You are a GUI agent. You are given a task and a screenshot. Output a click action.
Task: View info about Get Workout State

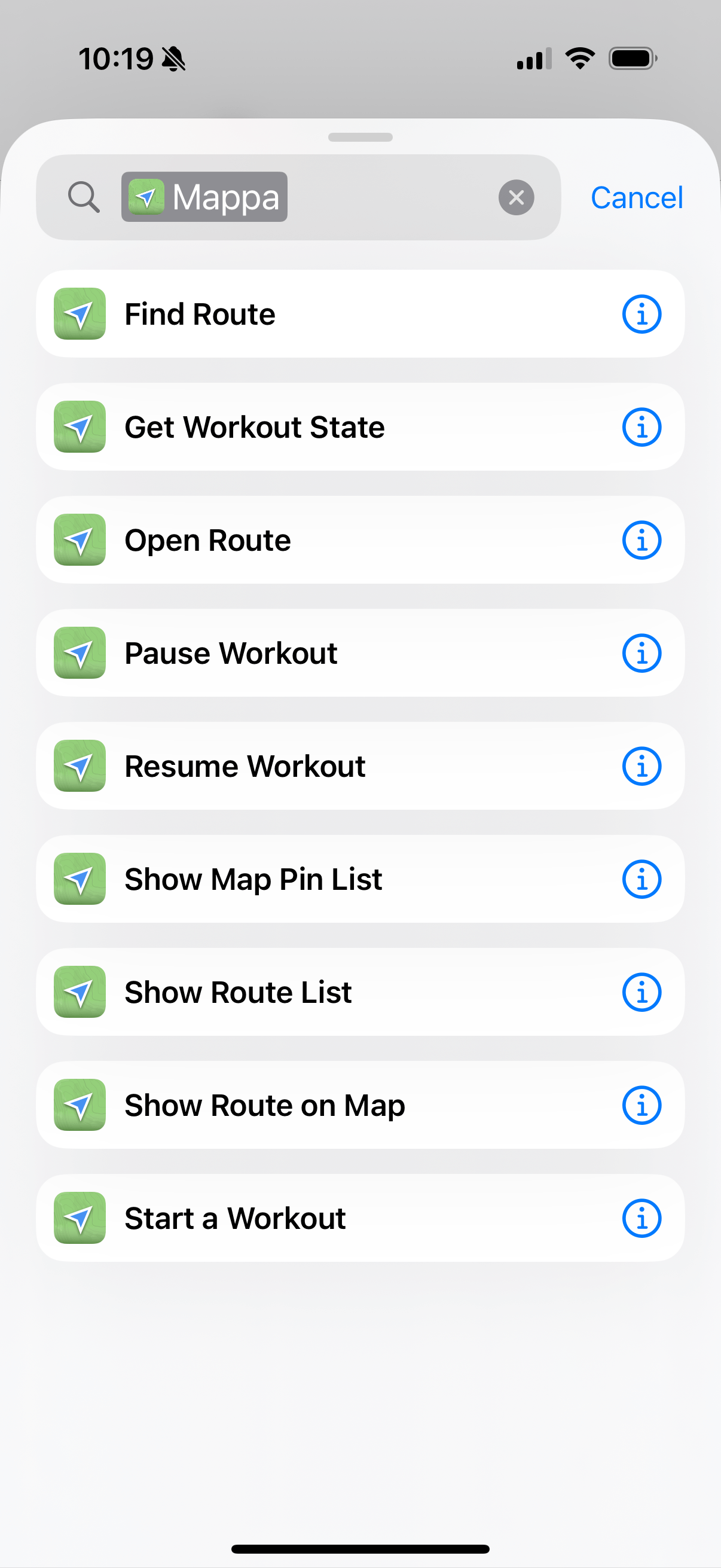641,427
